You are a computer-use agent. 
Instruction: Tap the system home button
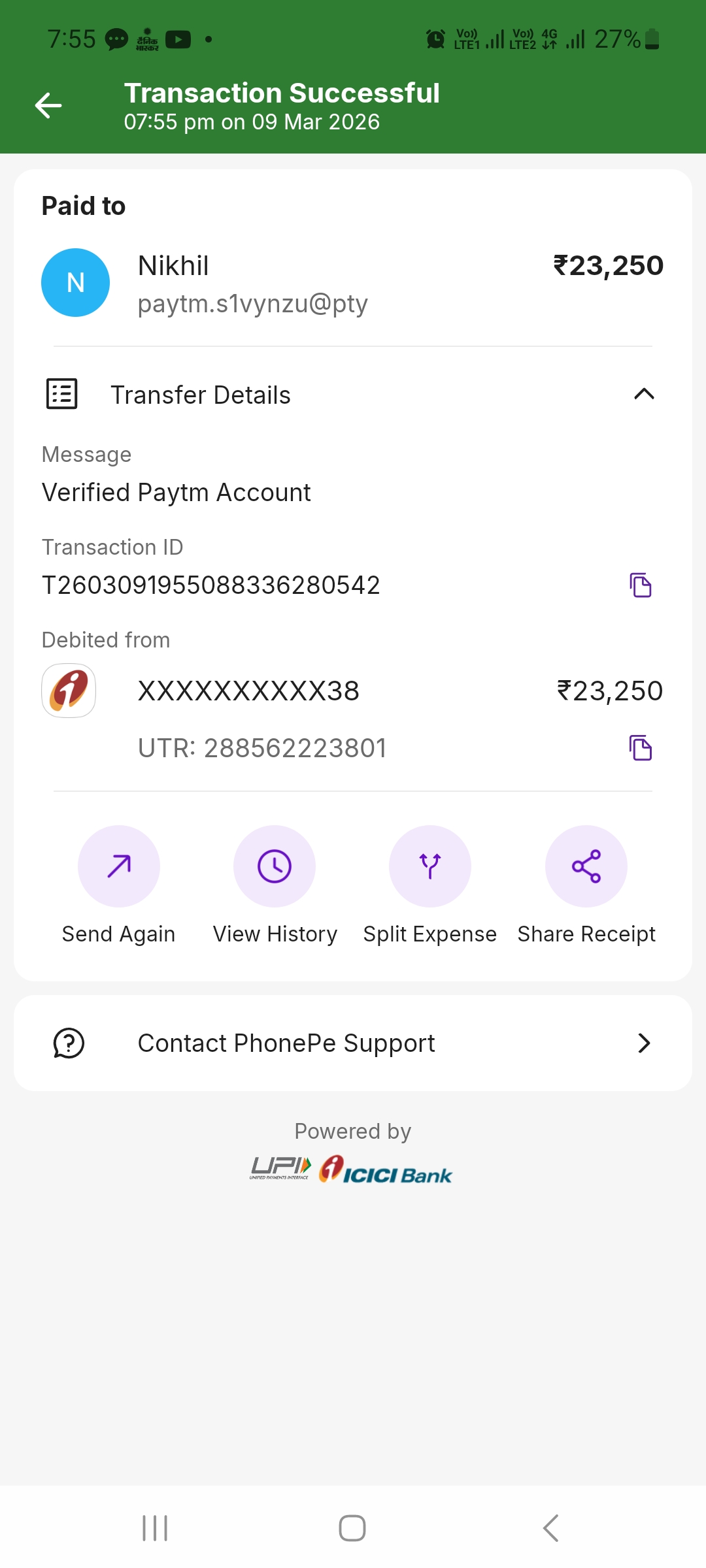(352, 1528)
